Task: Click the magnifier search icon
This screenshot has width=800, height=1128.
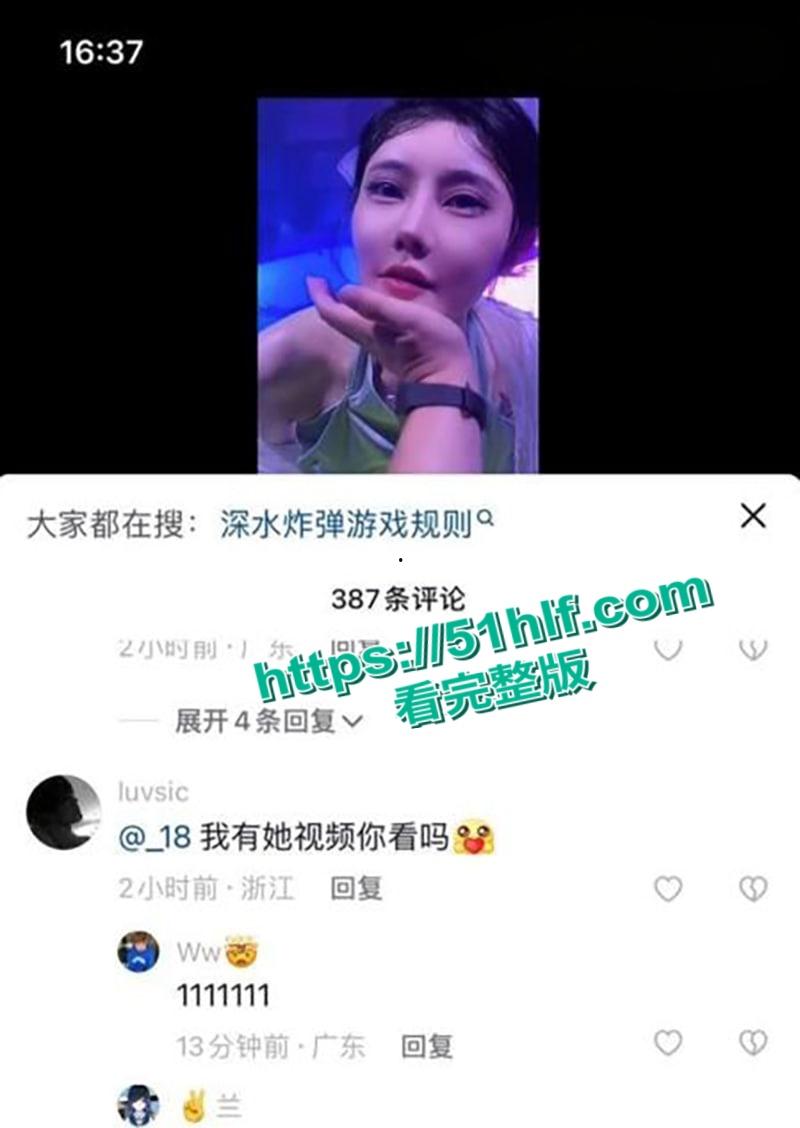Action: (x=487, y=517)
